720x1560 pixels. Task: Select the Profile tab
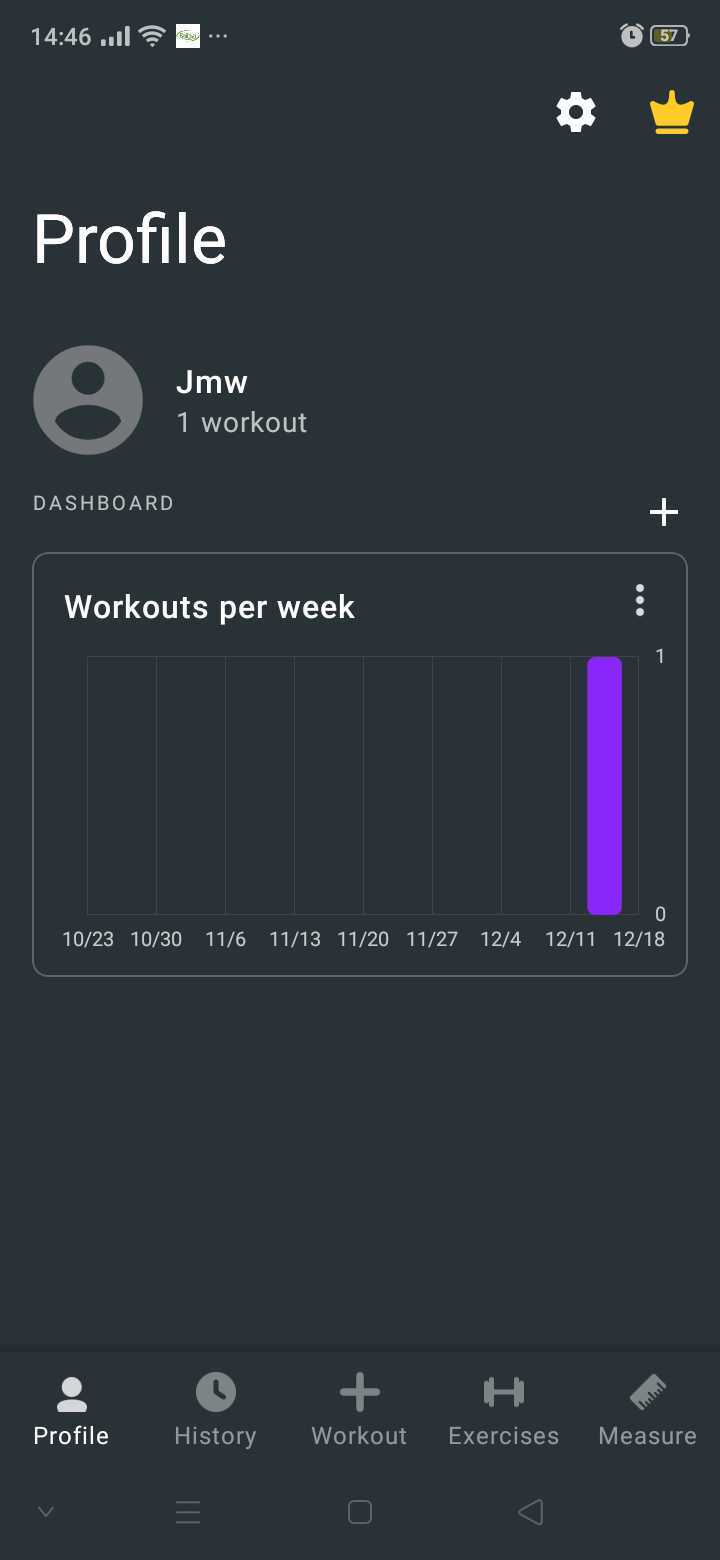(71, 1411)
